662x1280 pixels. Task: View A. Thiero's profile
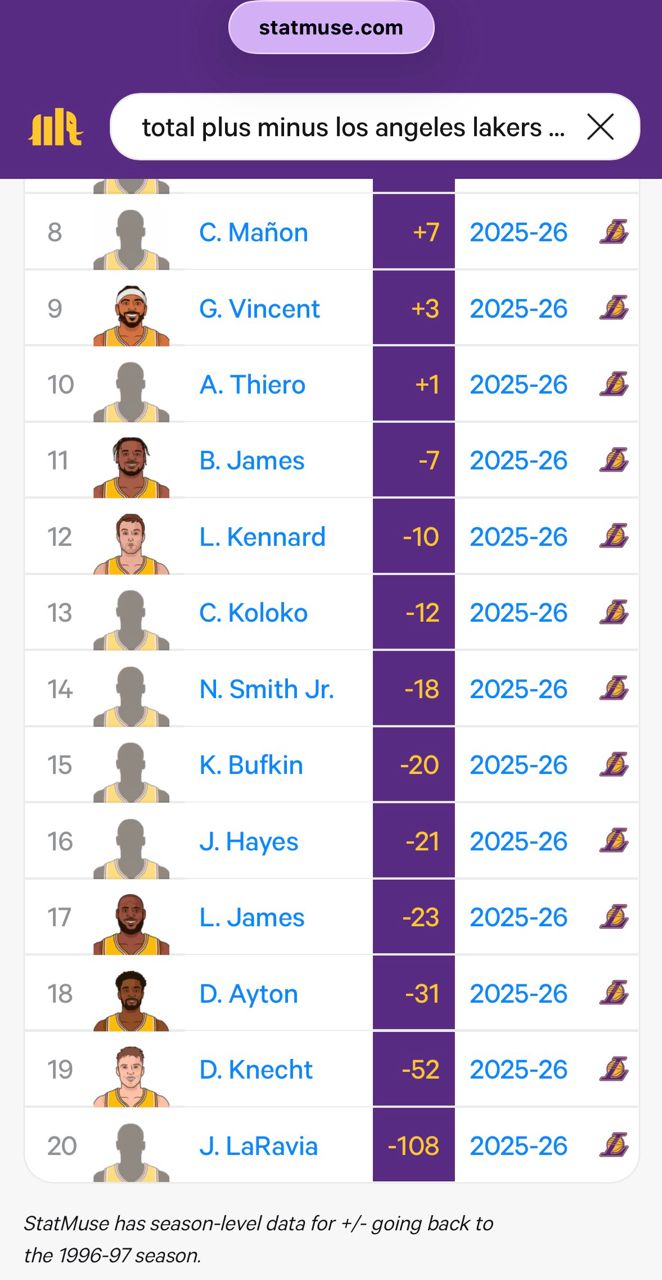pyautogui.click(x=252, y=385)
